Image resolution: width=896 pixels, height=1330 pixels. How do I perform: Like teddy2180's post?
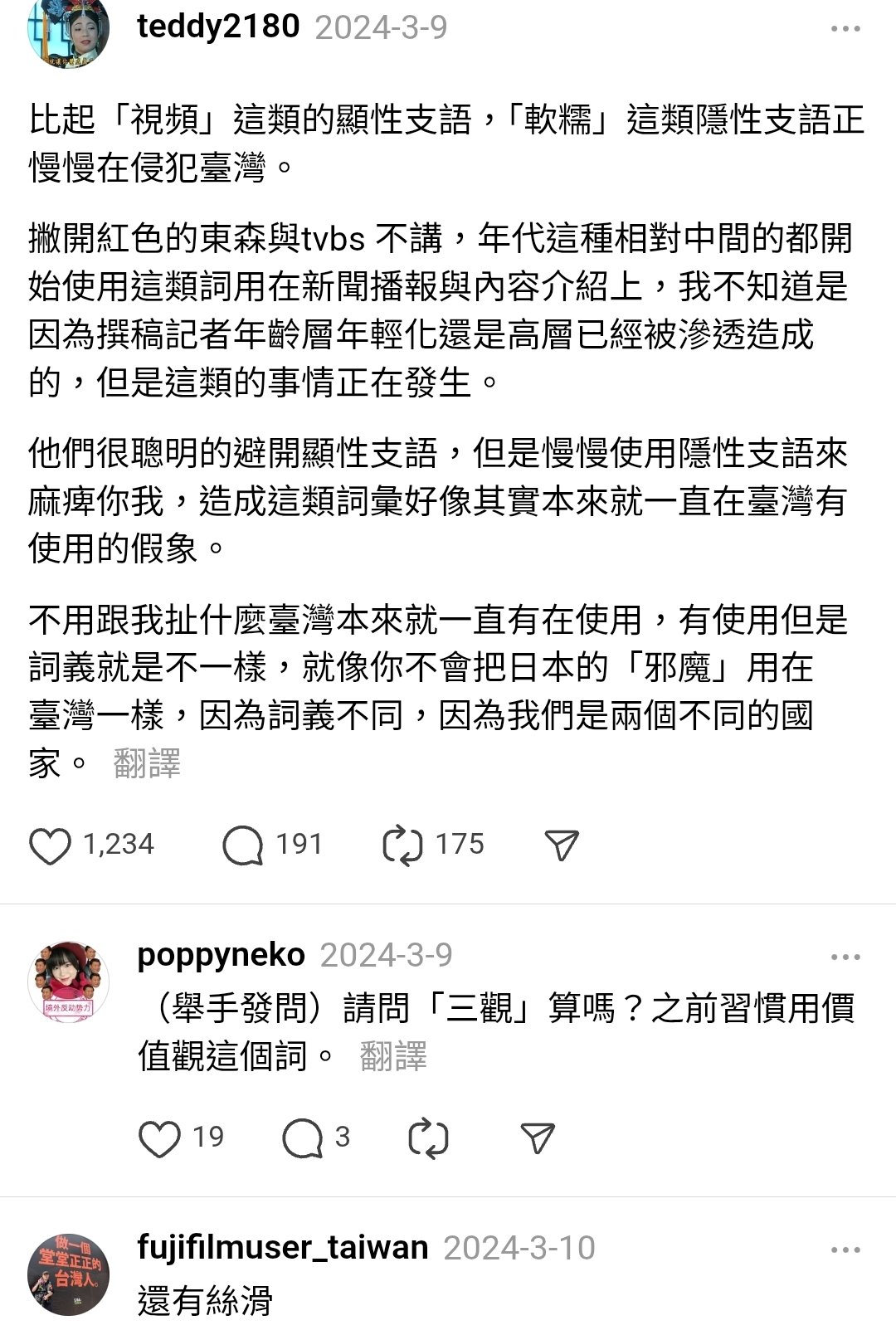50,845
